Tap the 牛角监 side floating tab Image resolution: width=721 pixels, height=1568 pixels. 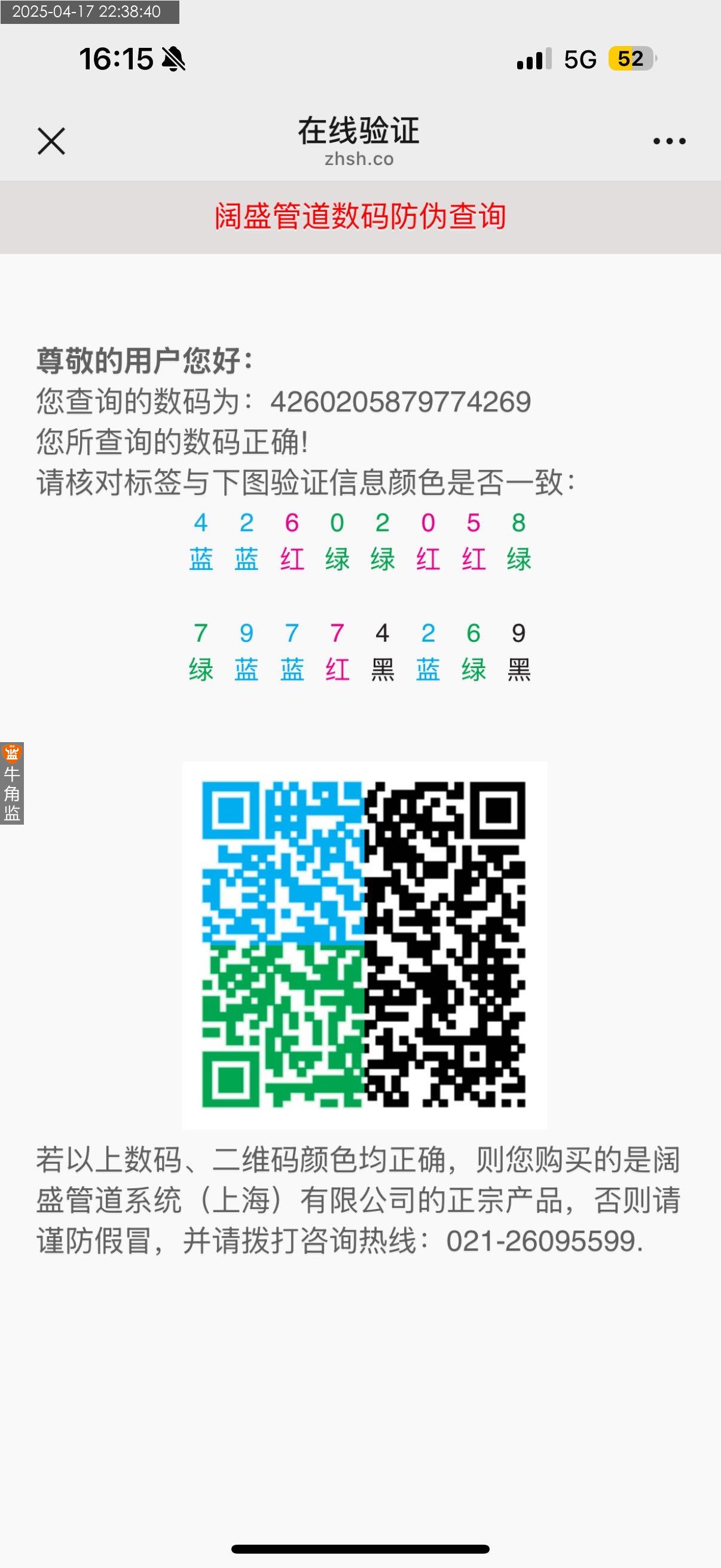(11, 783)
